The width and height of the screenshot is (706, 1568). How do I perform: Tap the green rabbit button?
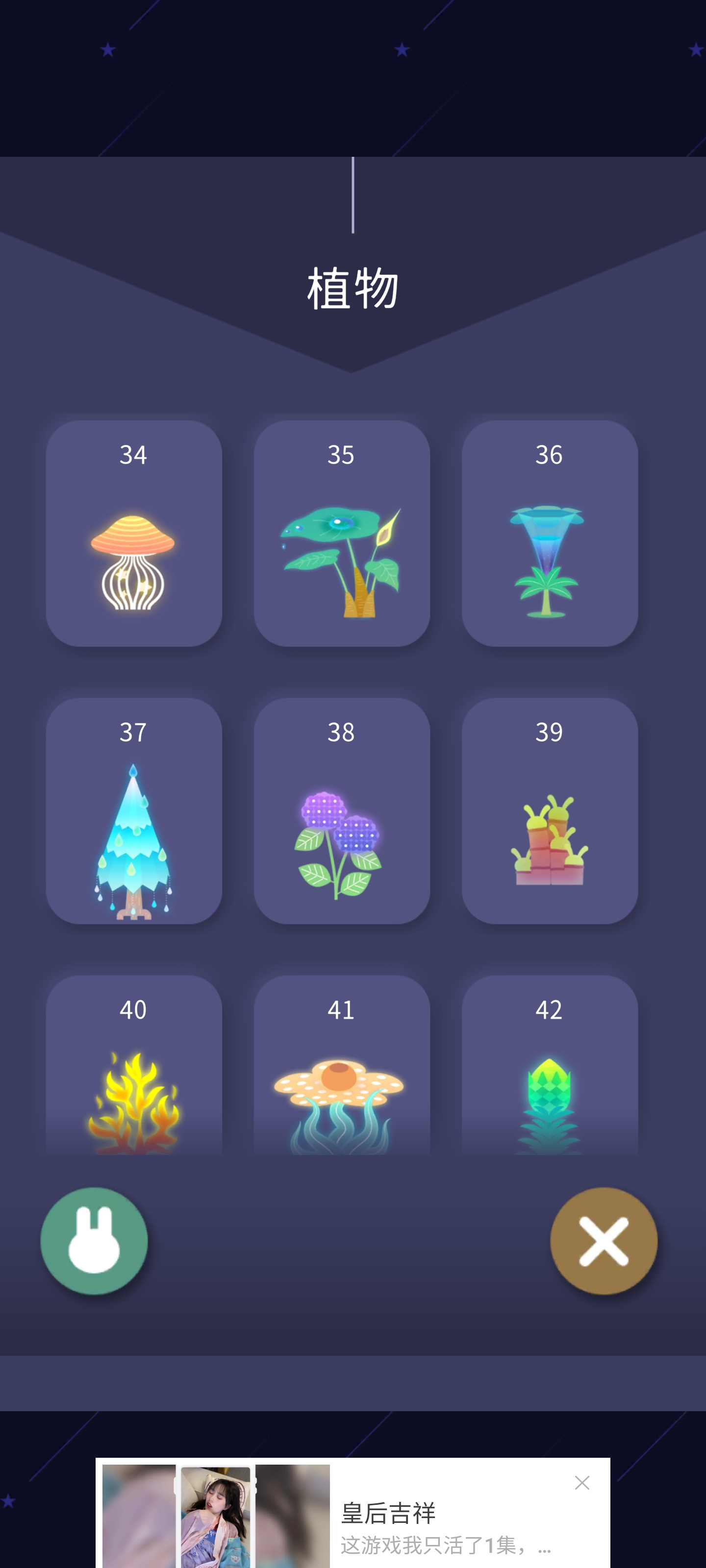(94, 1241)
